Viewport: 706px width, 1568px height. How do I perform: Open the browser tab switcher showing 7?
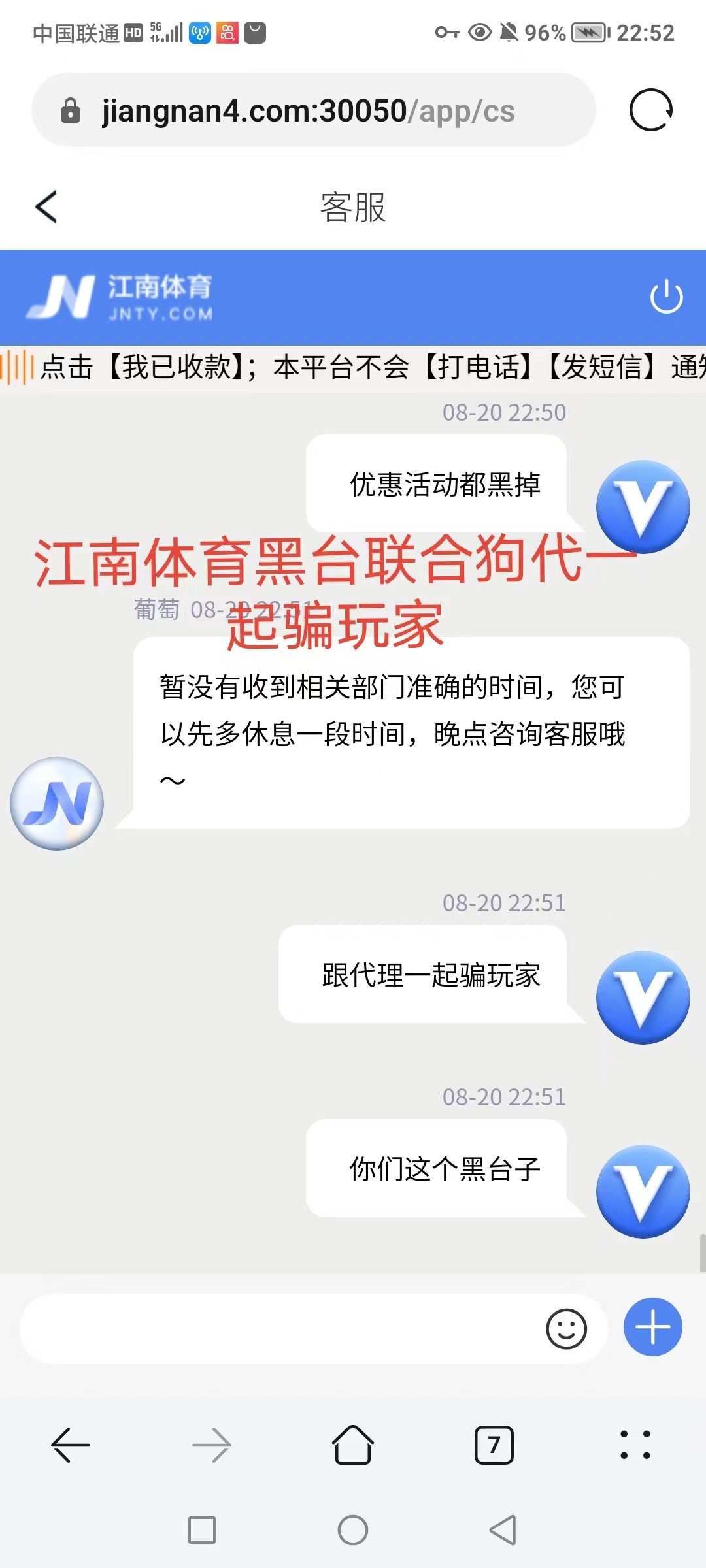(494, 1445)
